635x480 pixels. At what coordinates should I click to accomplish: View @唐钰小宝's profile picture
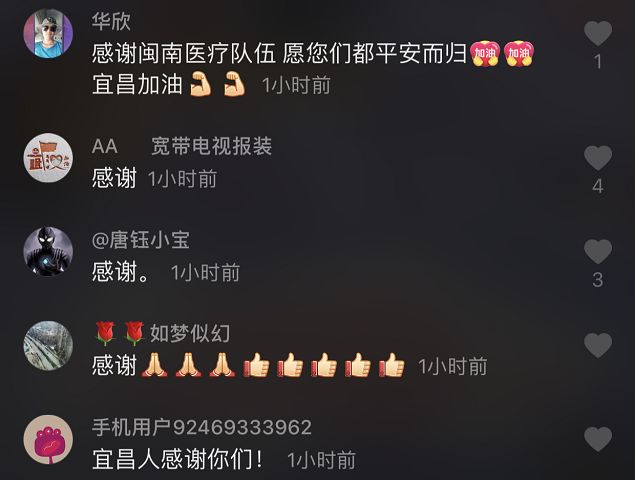[47, 252]
